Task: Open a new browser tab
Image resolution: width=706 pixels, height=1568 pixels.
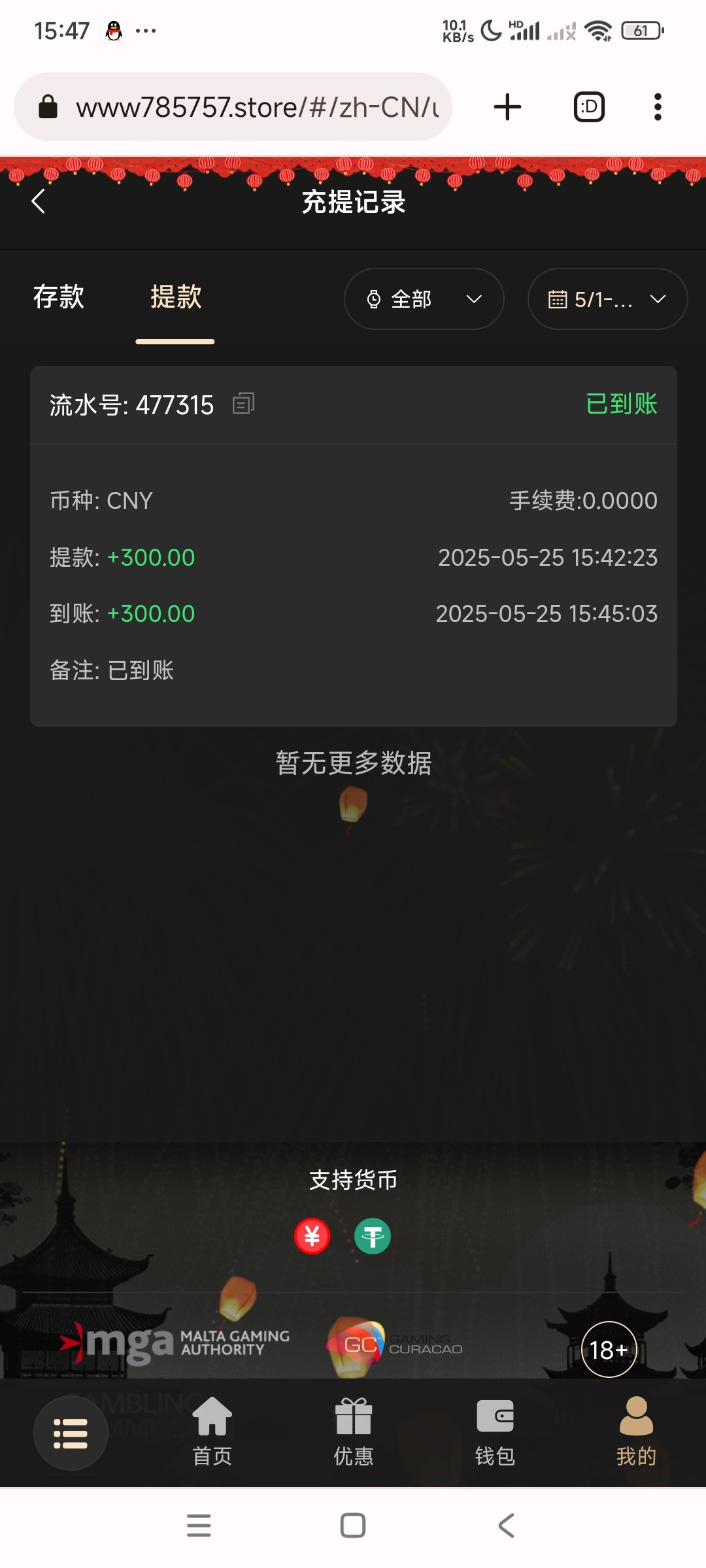Action: 507,107
